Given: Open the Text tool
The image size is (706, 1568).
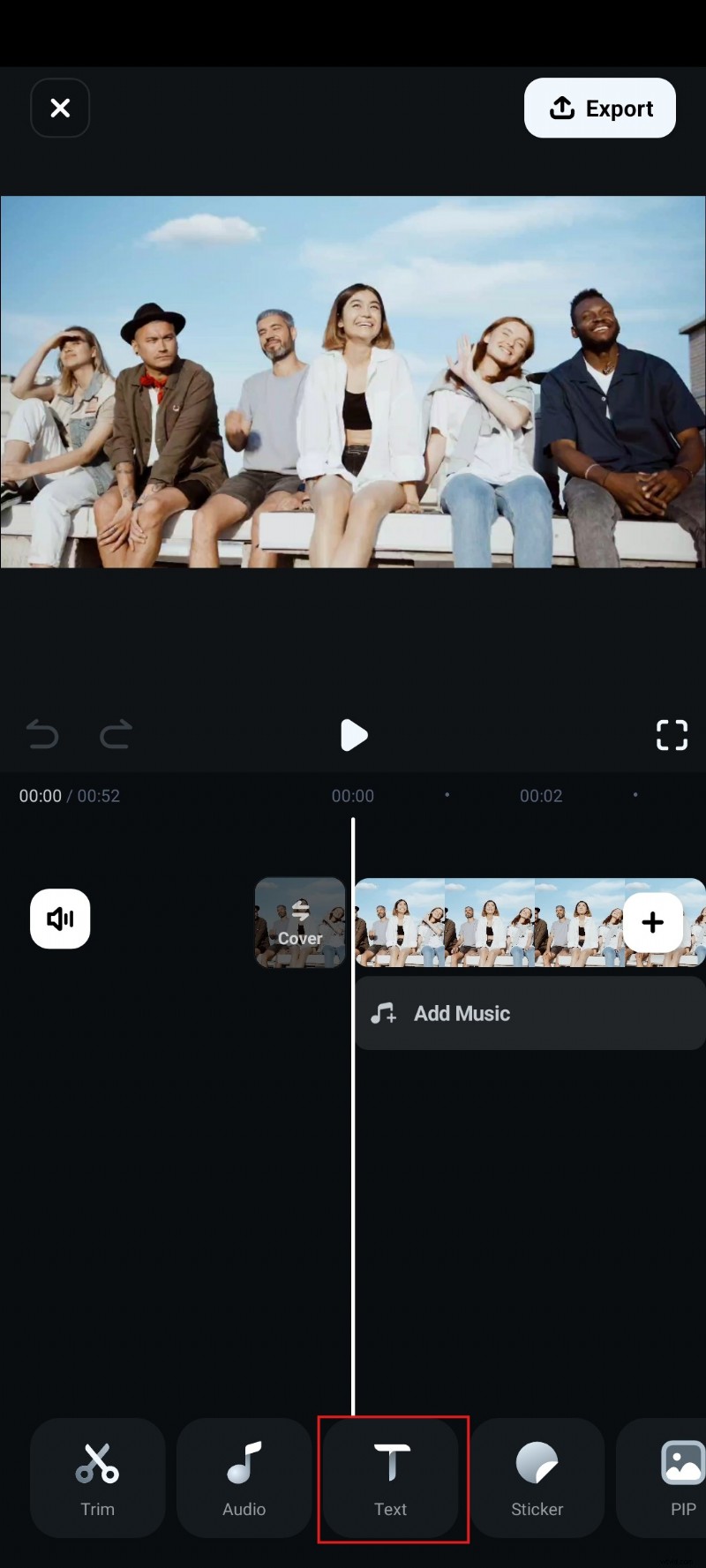Looking at the screenshot, I should pos(391,1477).
